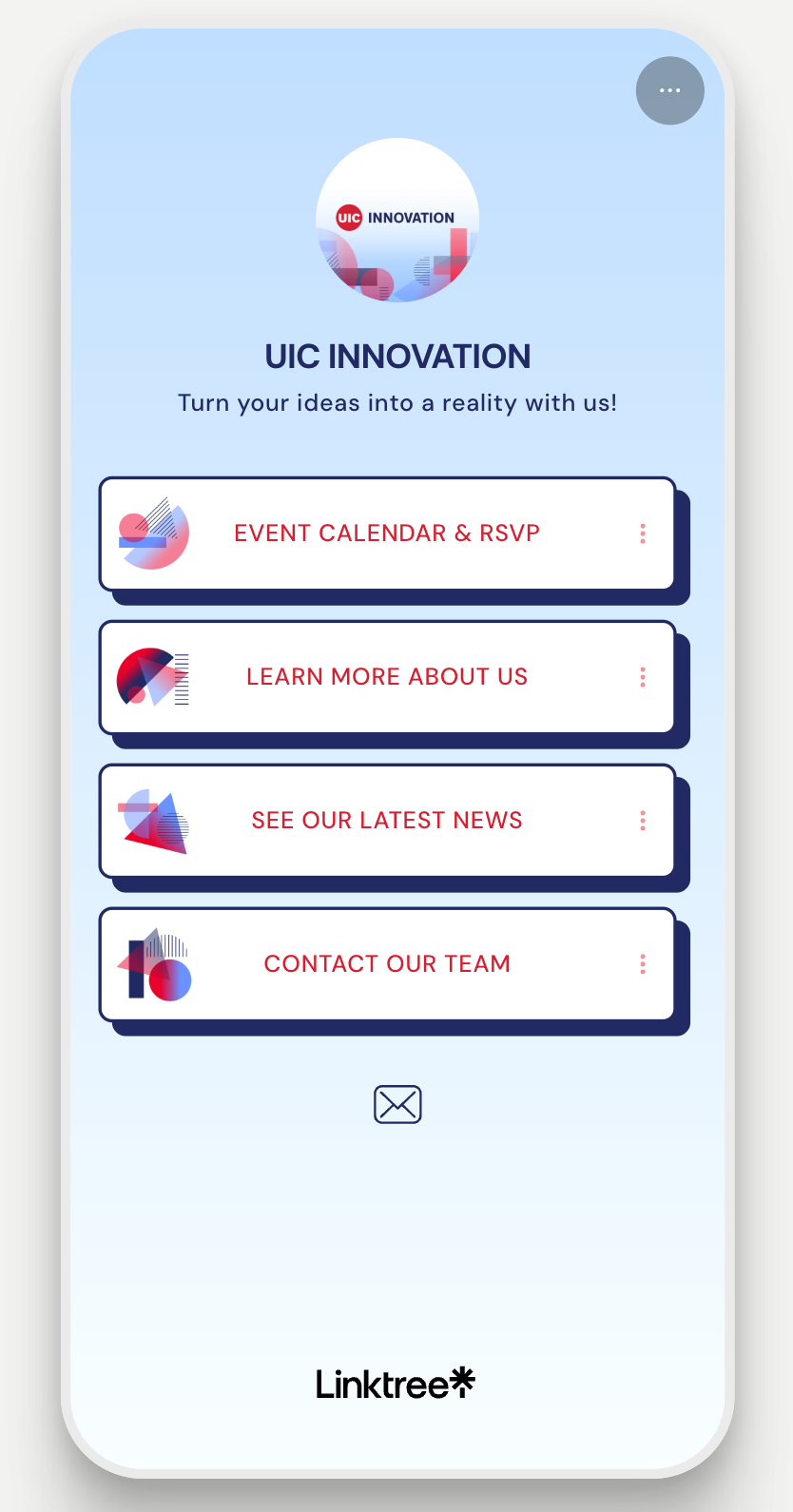
Task: Click the envelope email icon
Action: pos(397,1104)
